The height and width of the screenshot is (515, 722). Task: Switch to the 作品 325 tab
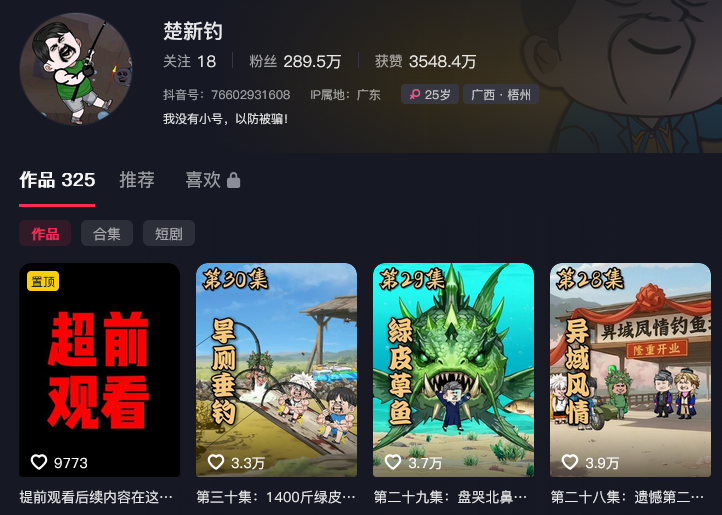57,180
